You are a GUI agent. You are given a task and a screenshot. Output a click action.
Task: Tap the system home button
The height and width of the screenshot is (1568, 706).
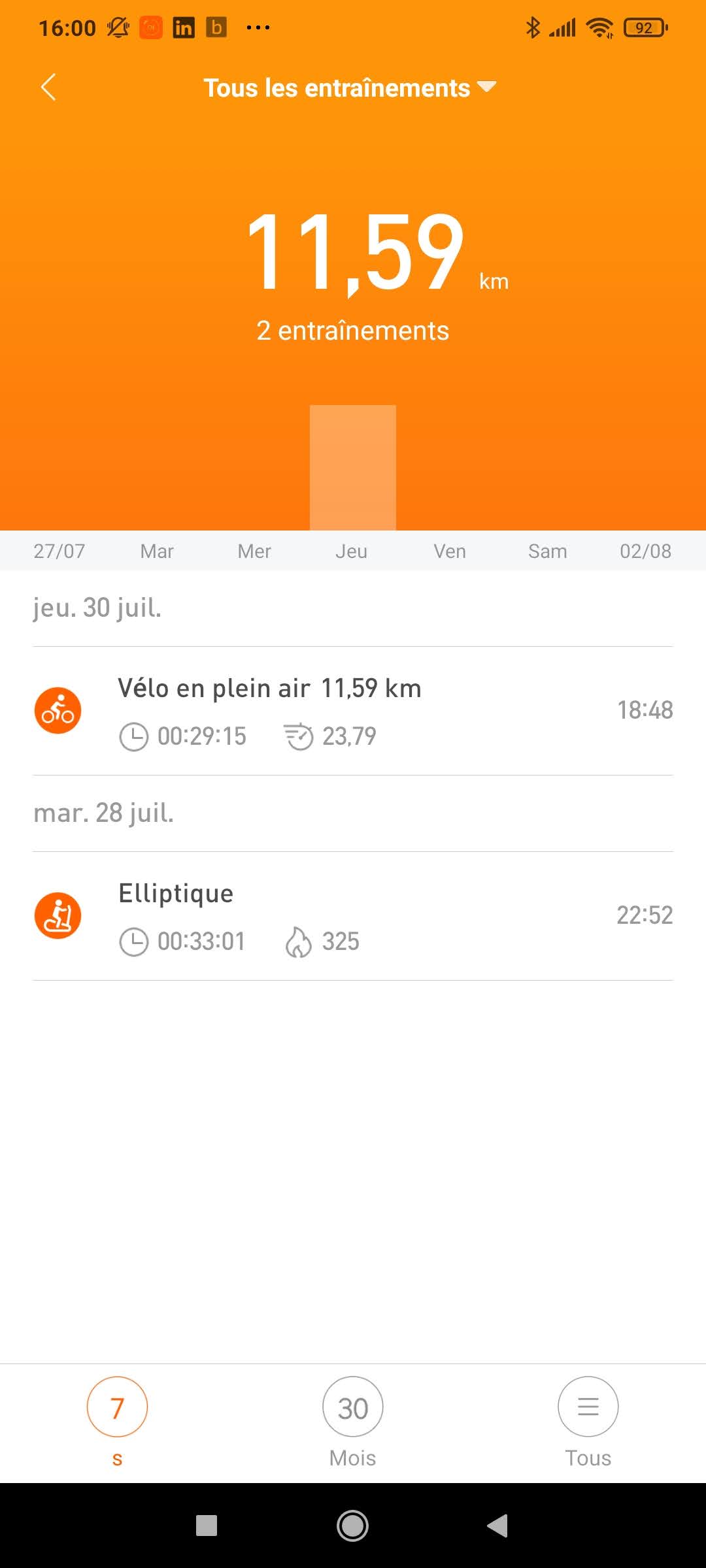point(352,1526)
